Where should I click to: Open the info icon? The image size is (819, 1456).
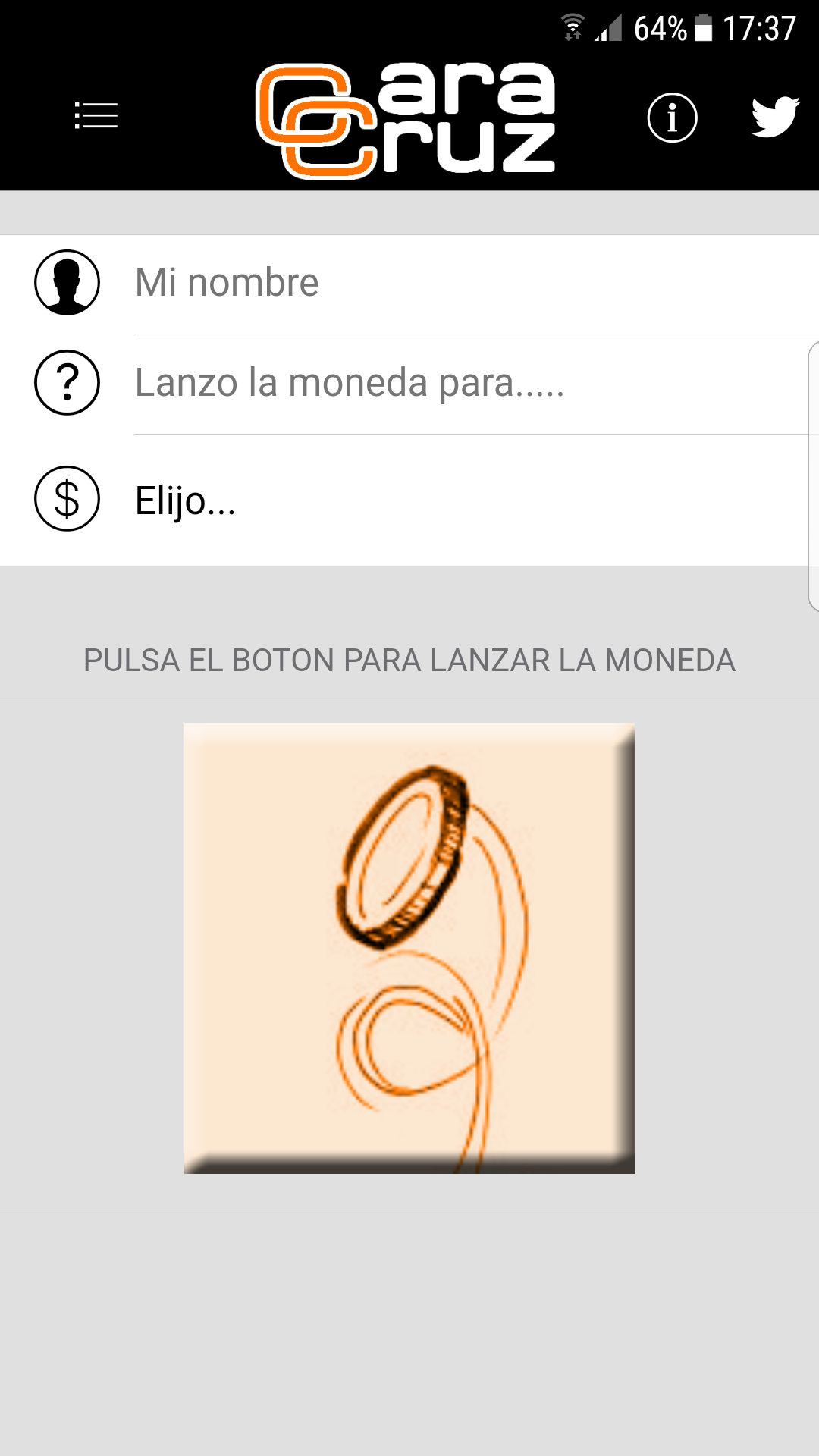pyautogui.click(x=672, y=118)
